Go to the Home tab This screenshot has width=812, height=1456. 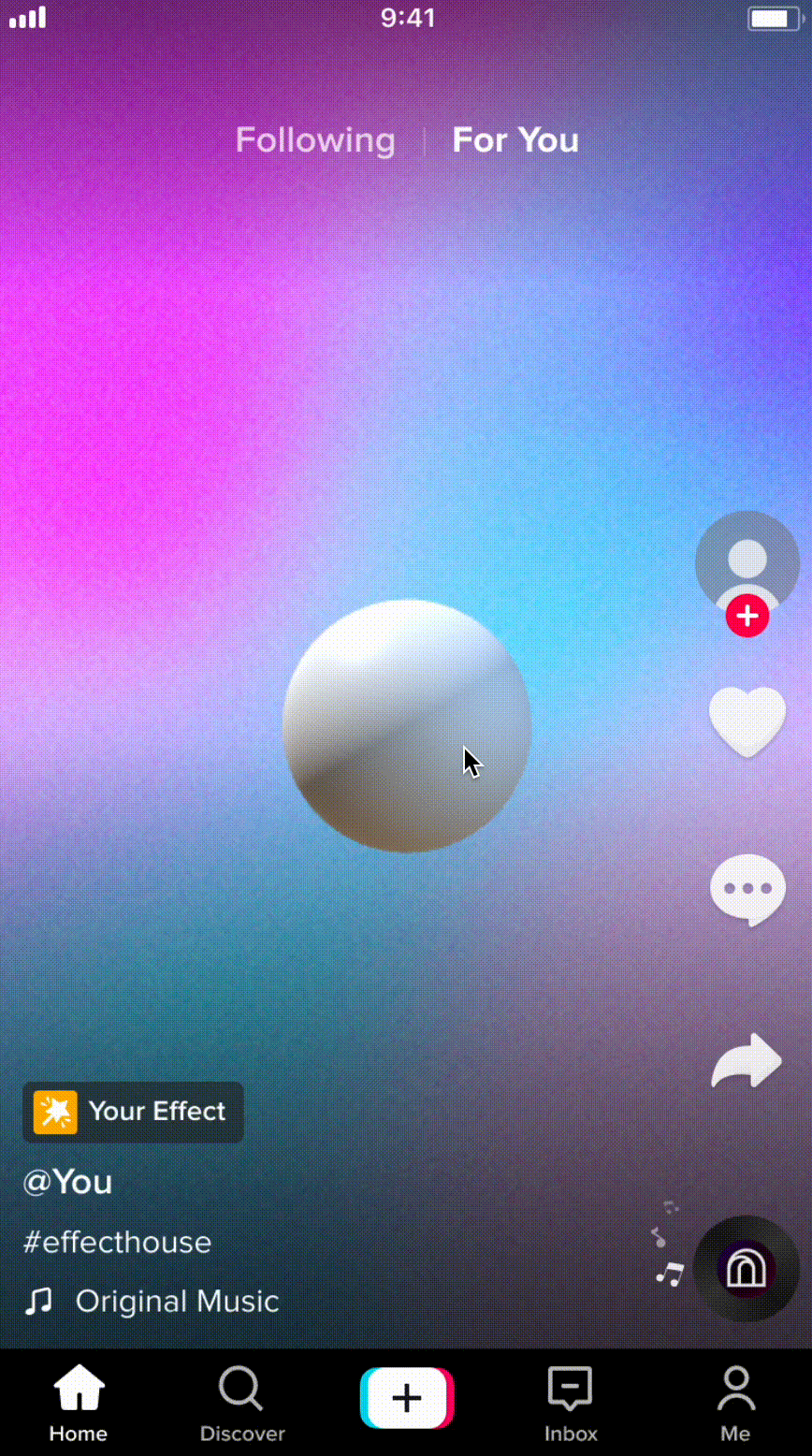click(79, 1402)
